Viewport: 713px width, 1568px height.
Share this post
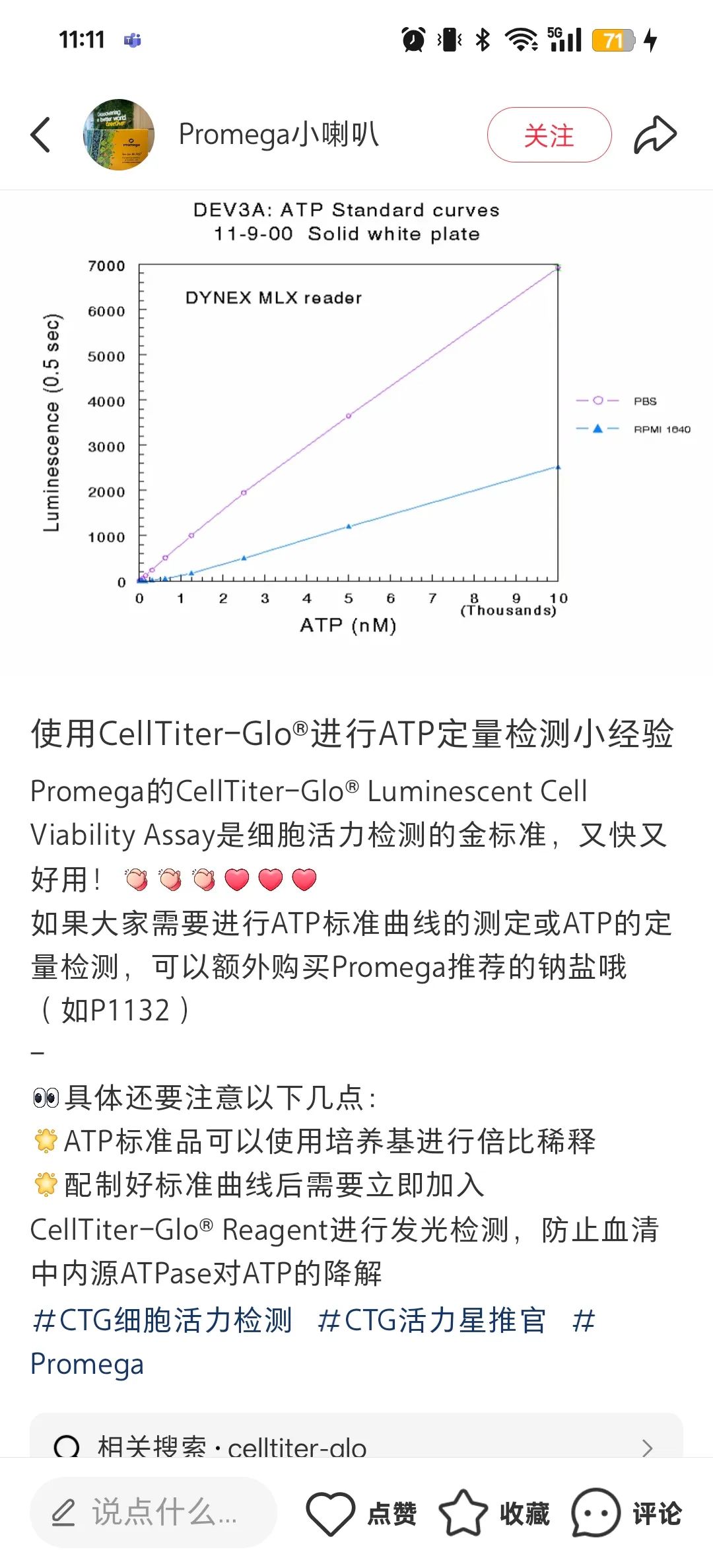(x=655, y=135)
